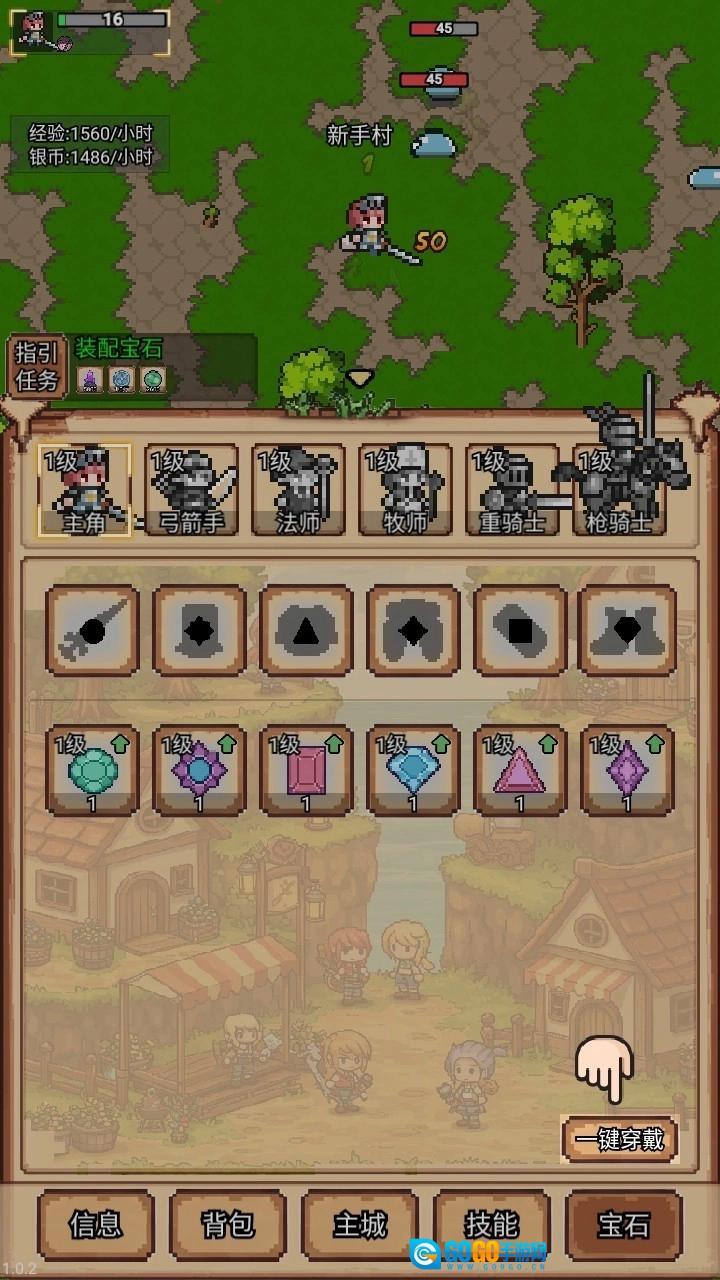Pick the 牧师 character

pyautogui.click(x=406, y=490)
